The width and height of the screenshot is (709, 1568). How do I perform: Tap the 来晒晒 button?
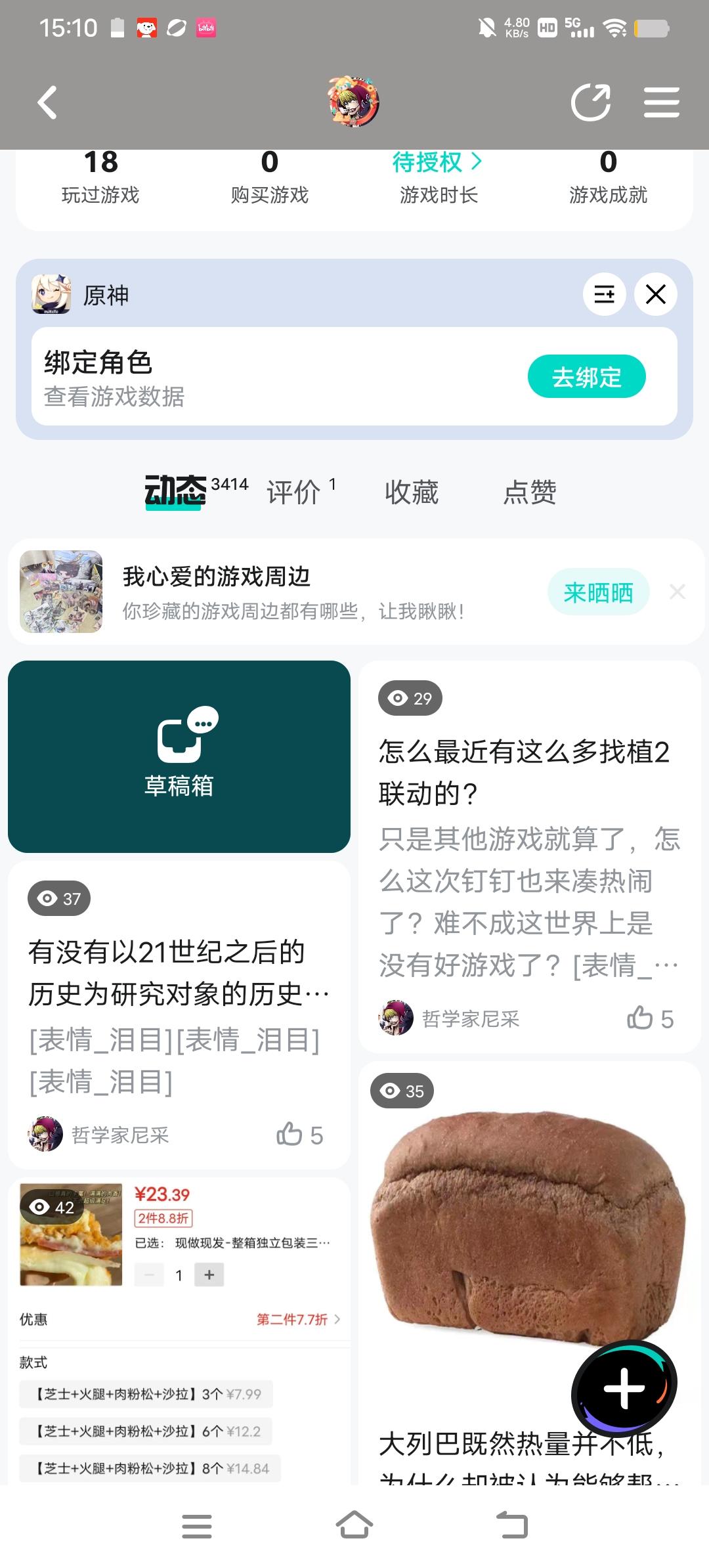(x=599, y=591)
